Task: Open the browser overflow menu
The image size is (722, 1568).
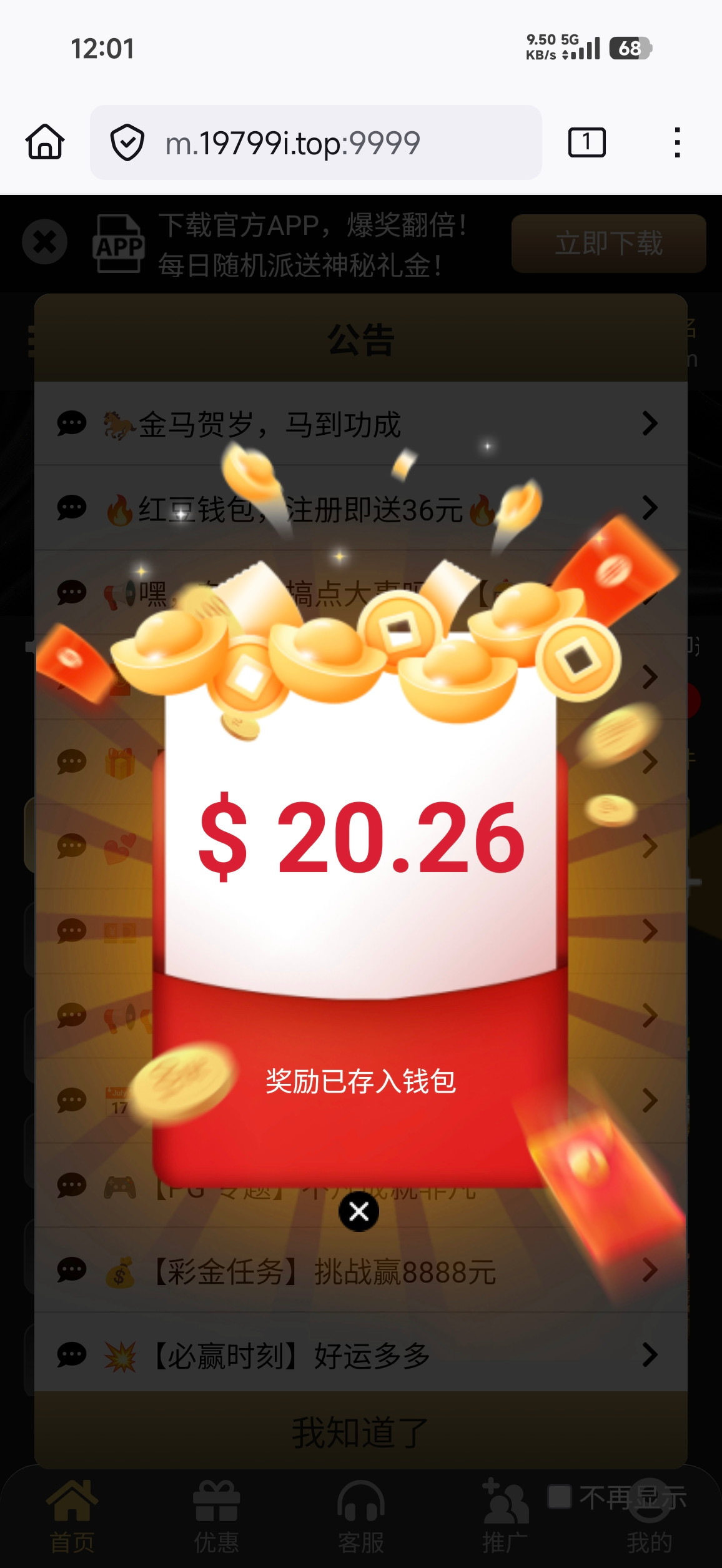Action: [677, 142]
